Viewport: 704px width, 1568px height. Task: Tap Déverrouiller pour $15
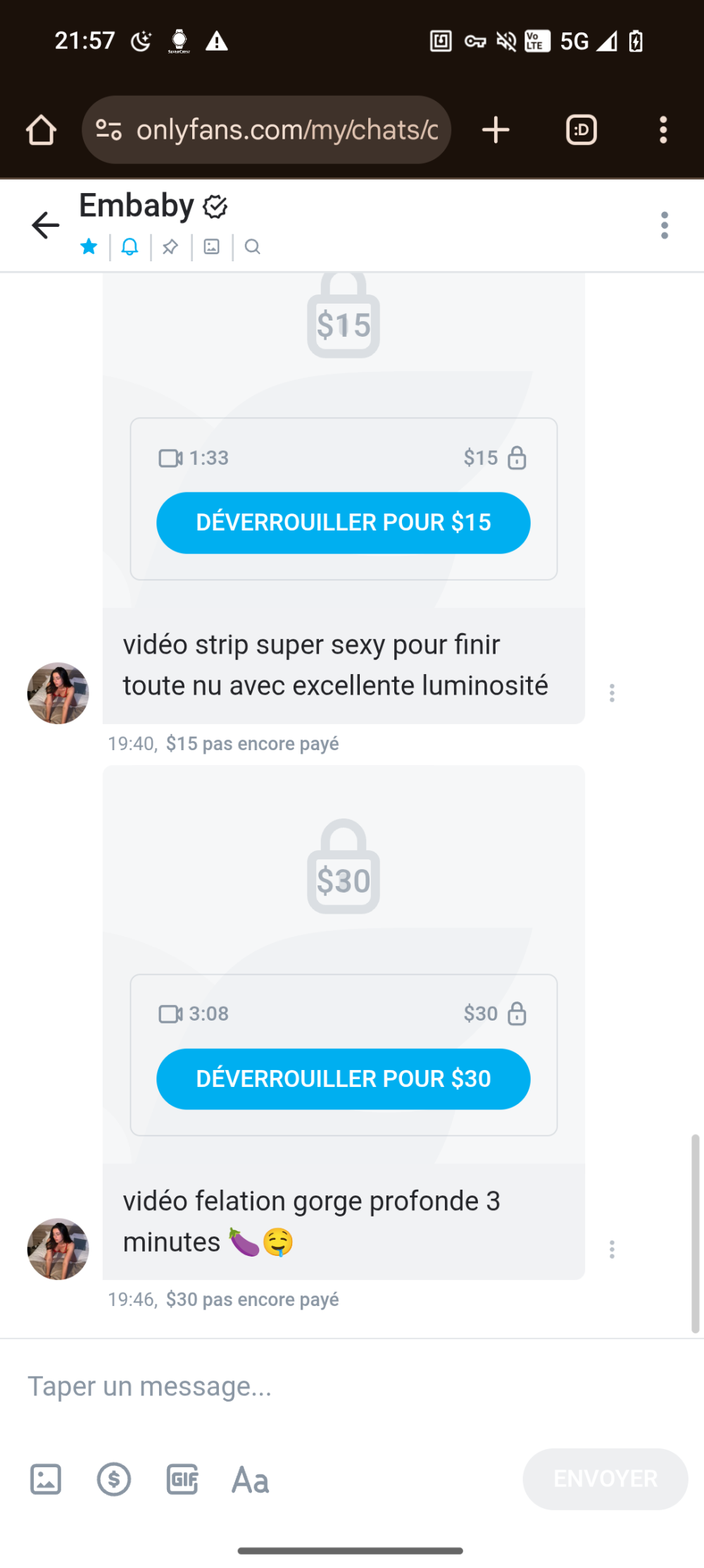pyautogui.click(x=343, y=523)
